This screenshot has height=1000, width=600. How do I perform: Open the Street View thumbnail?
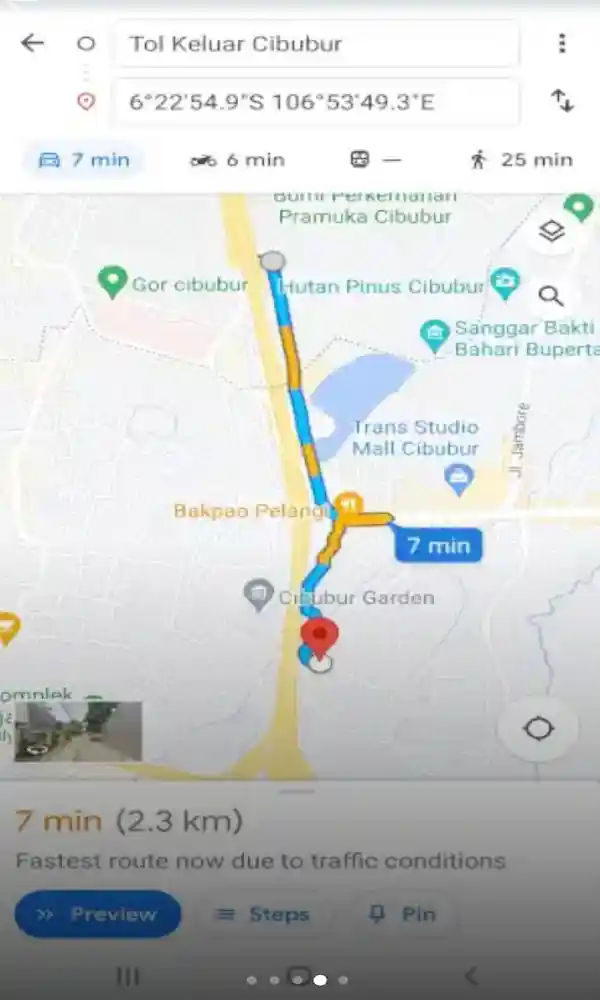pos(78,731)
